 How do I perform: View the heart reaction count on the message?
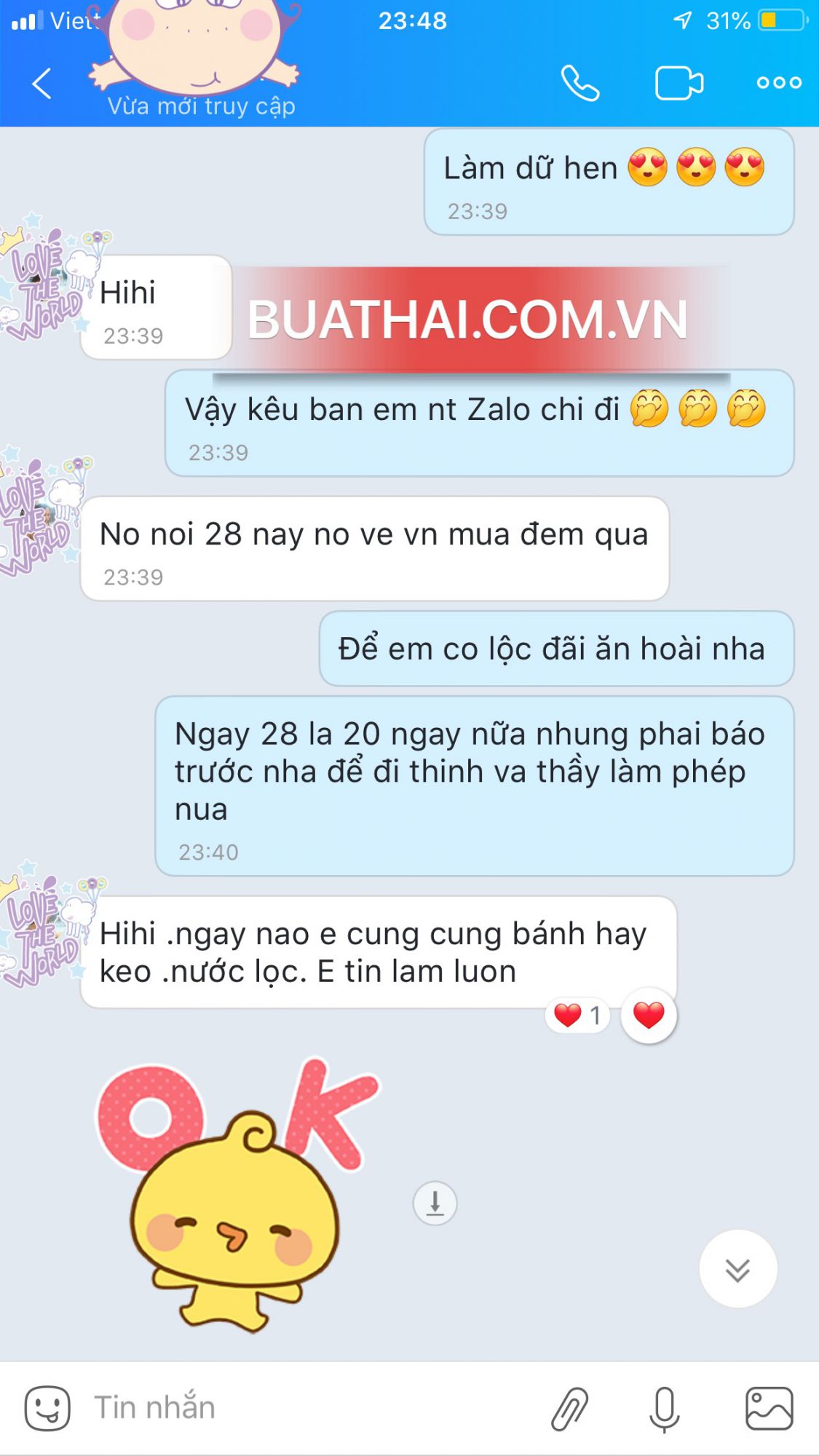(x=578, y=1015)
